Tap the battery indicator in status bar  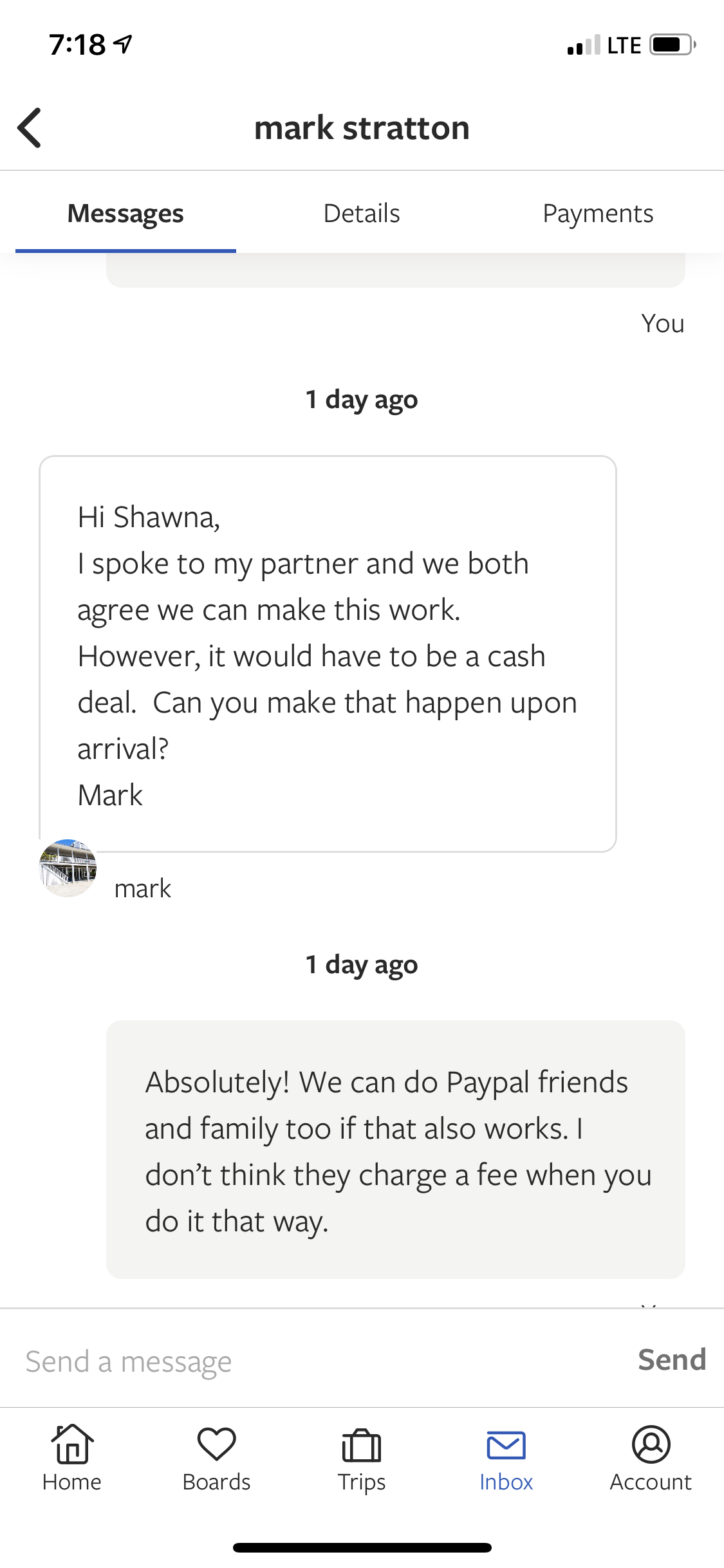coord(669,44)
